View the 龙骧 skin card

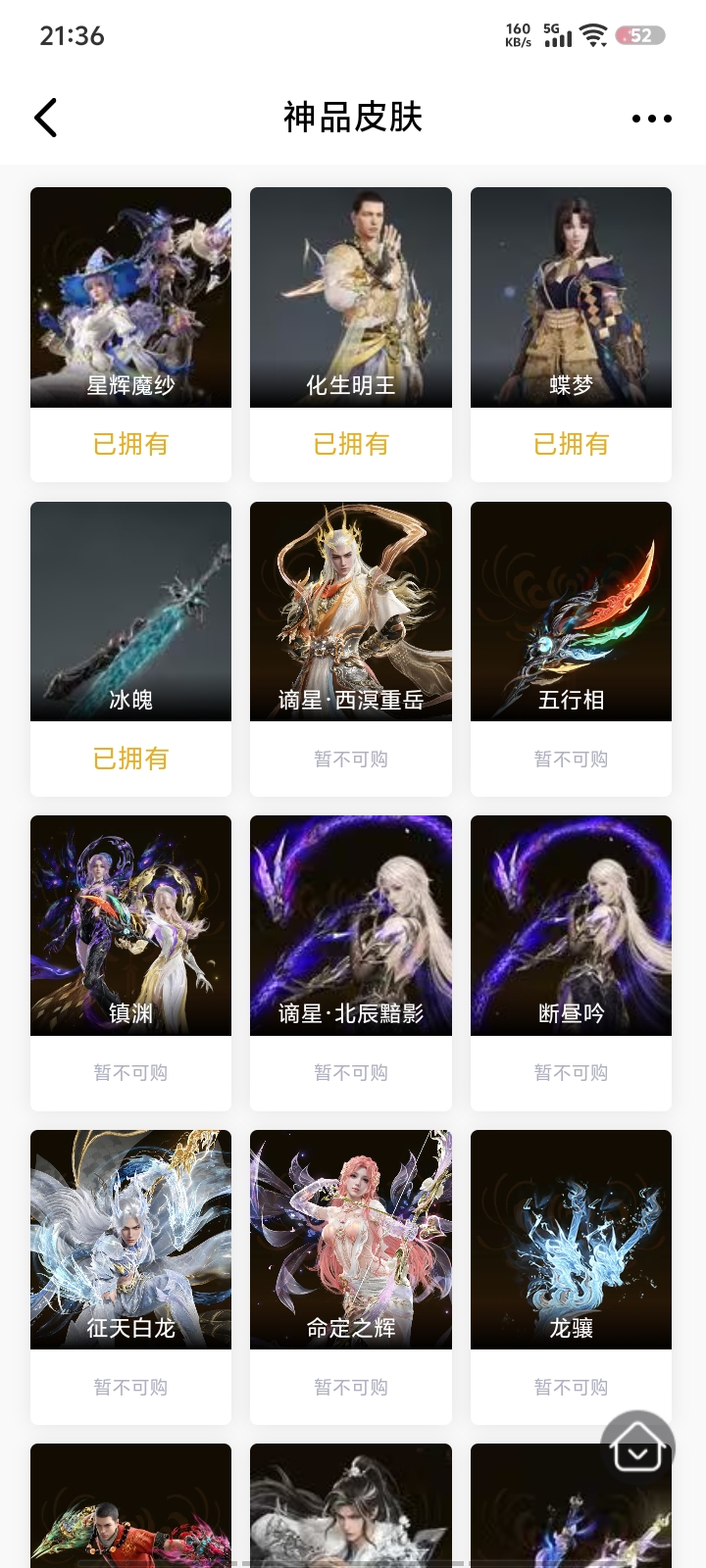(571, 1240)
